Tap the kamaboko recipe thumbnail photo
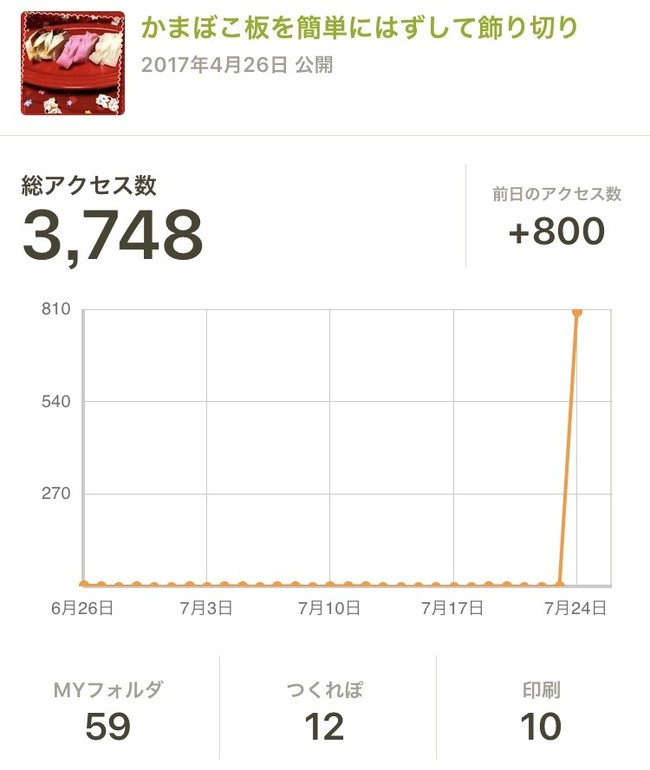The width and height of the screenshot is (650, 770). pos(73,63)
